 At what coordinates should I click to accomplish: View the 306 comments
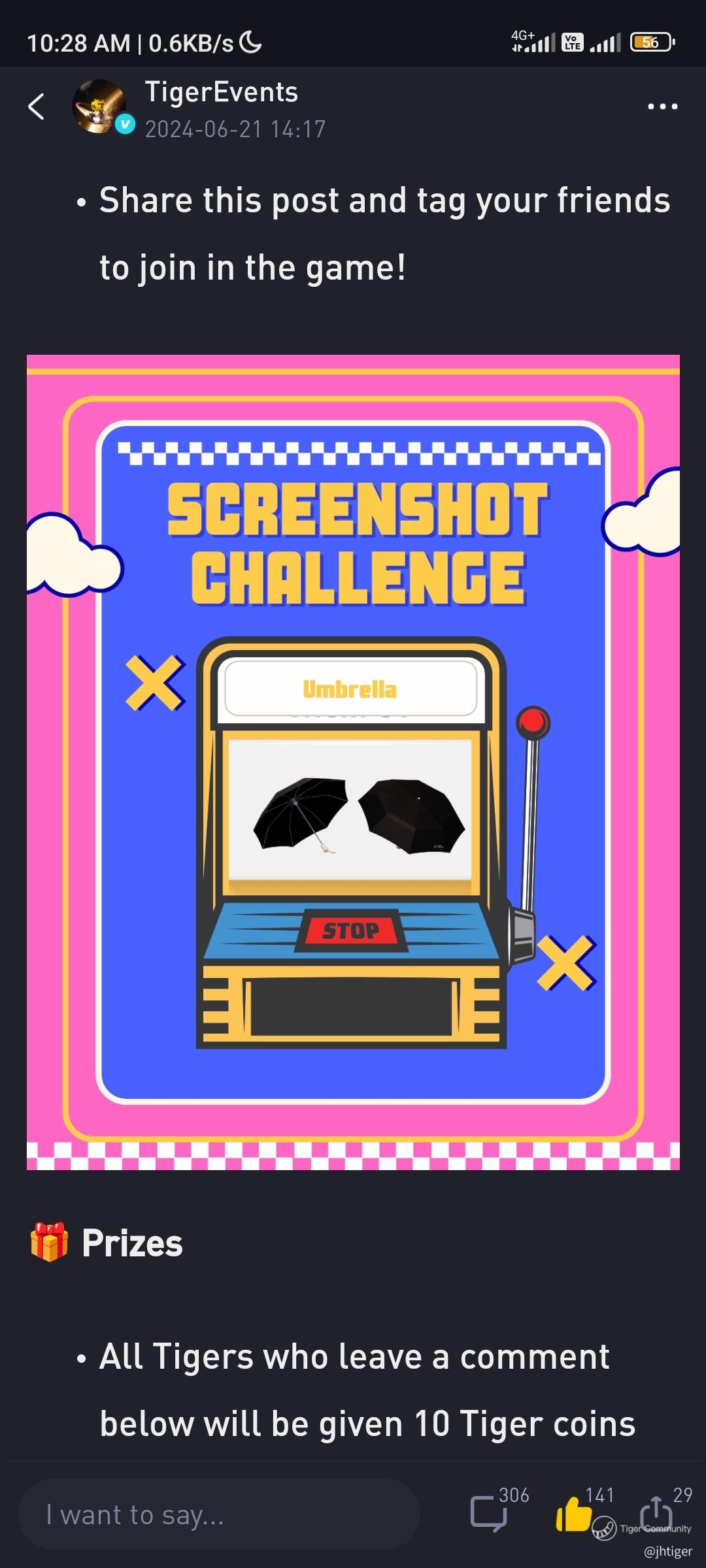pyautogui.click(x=490, y=1512)
